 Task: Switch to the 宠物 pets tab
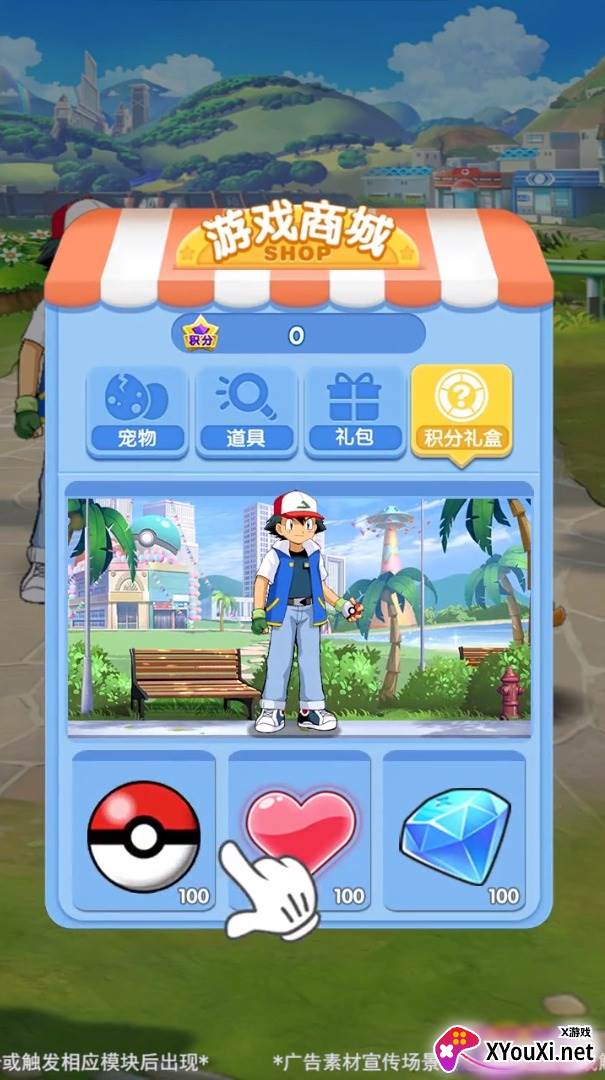(137, 412)
